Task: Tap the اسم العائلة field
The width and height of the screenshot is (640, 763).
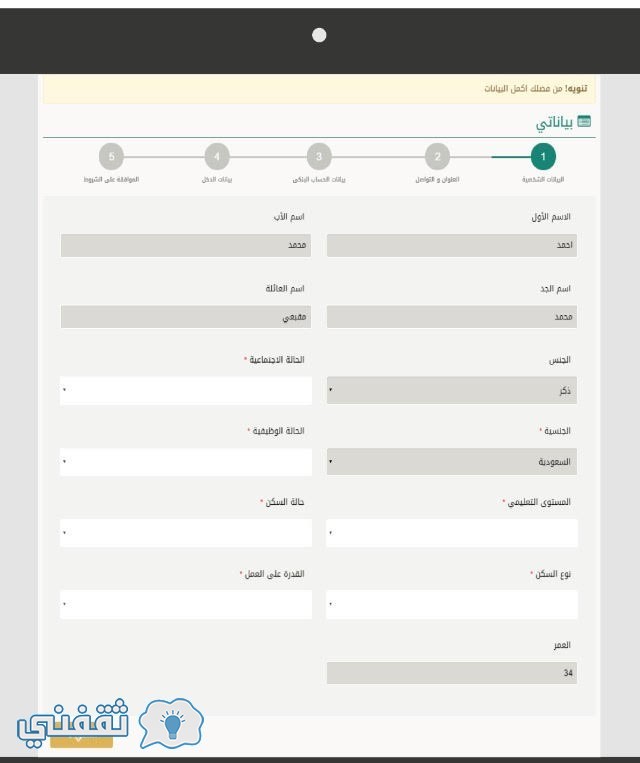Action: tap(185, 317)
